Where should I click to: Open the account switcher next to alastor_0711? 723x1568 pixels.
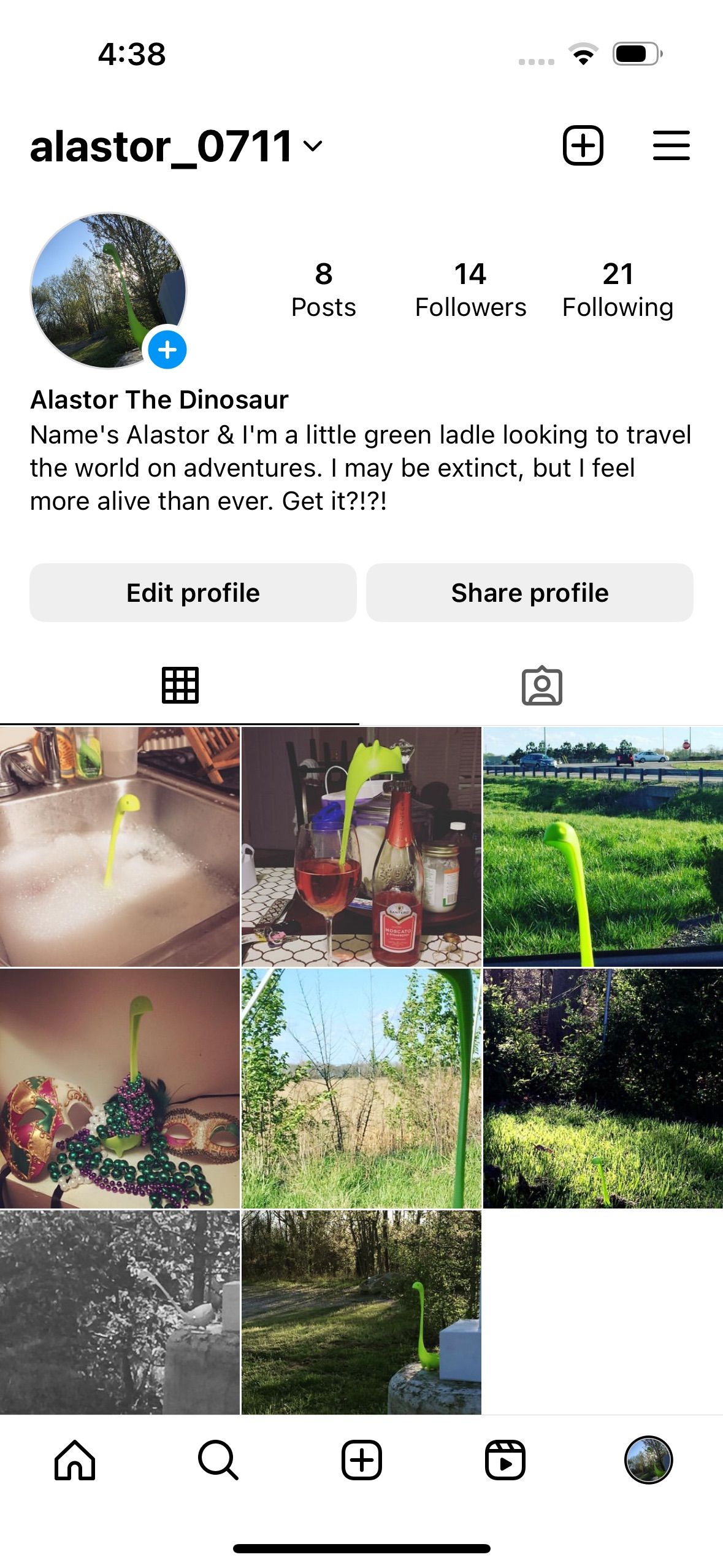pyautogui.click(x=312, y=147)
